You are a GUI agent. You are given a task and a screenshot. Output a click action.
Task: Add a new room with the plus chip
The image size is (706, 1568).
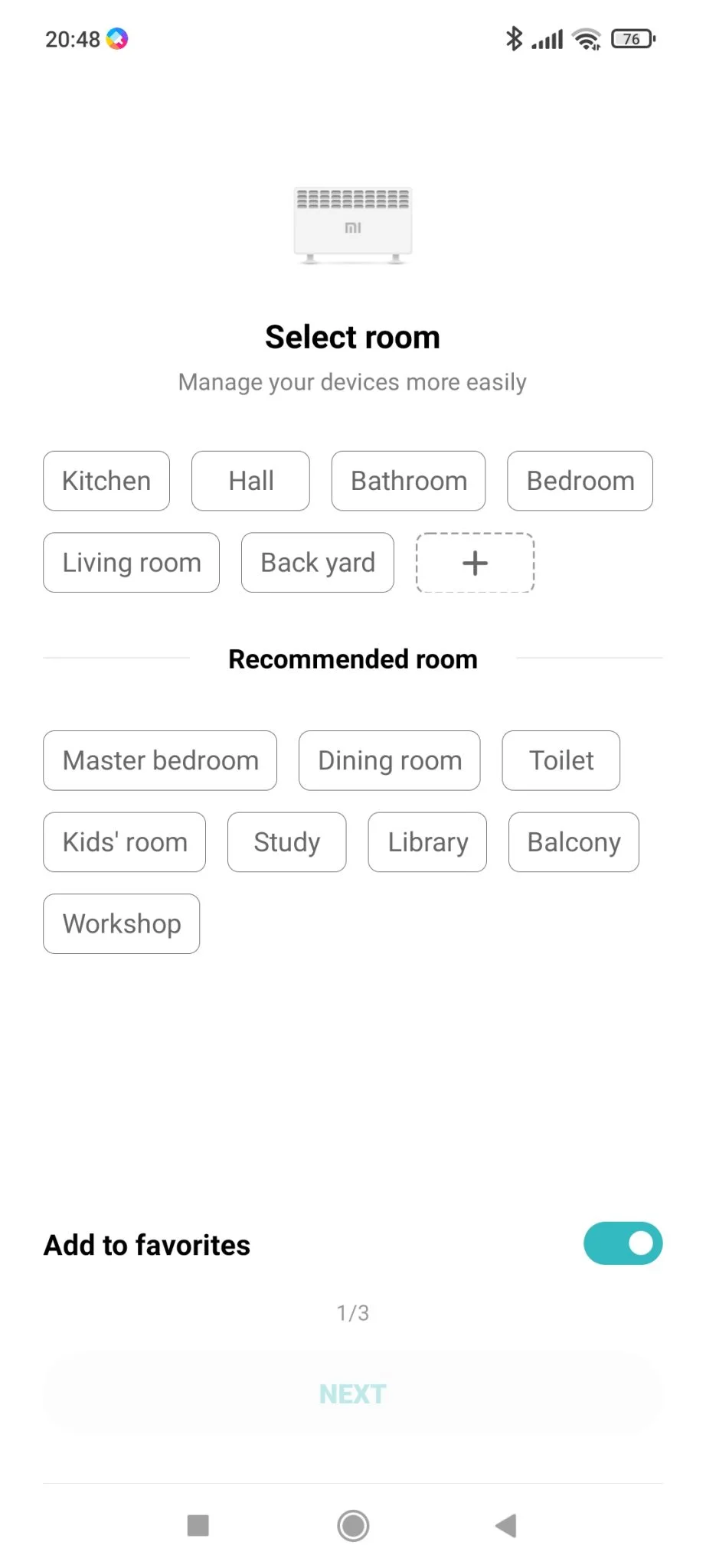click(475, 563)
